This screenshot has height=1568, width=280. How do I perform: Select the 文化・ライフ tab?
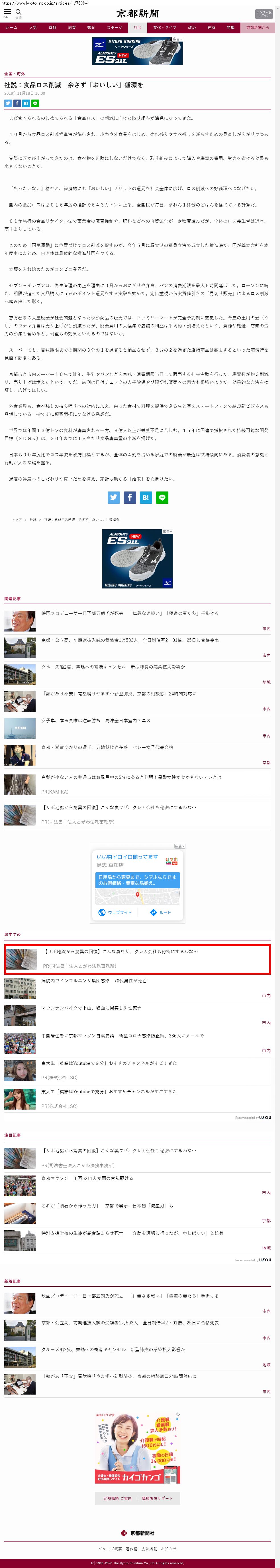point(164,27)
